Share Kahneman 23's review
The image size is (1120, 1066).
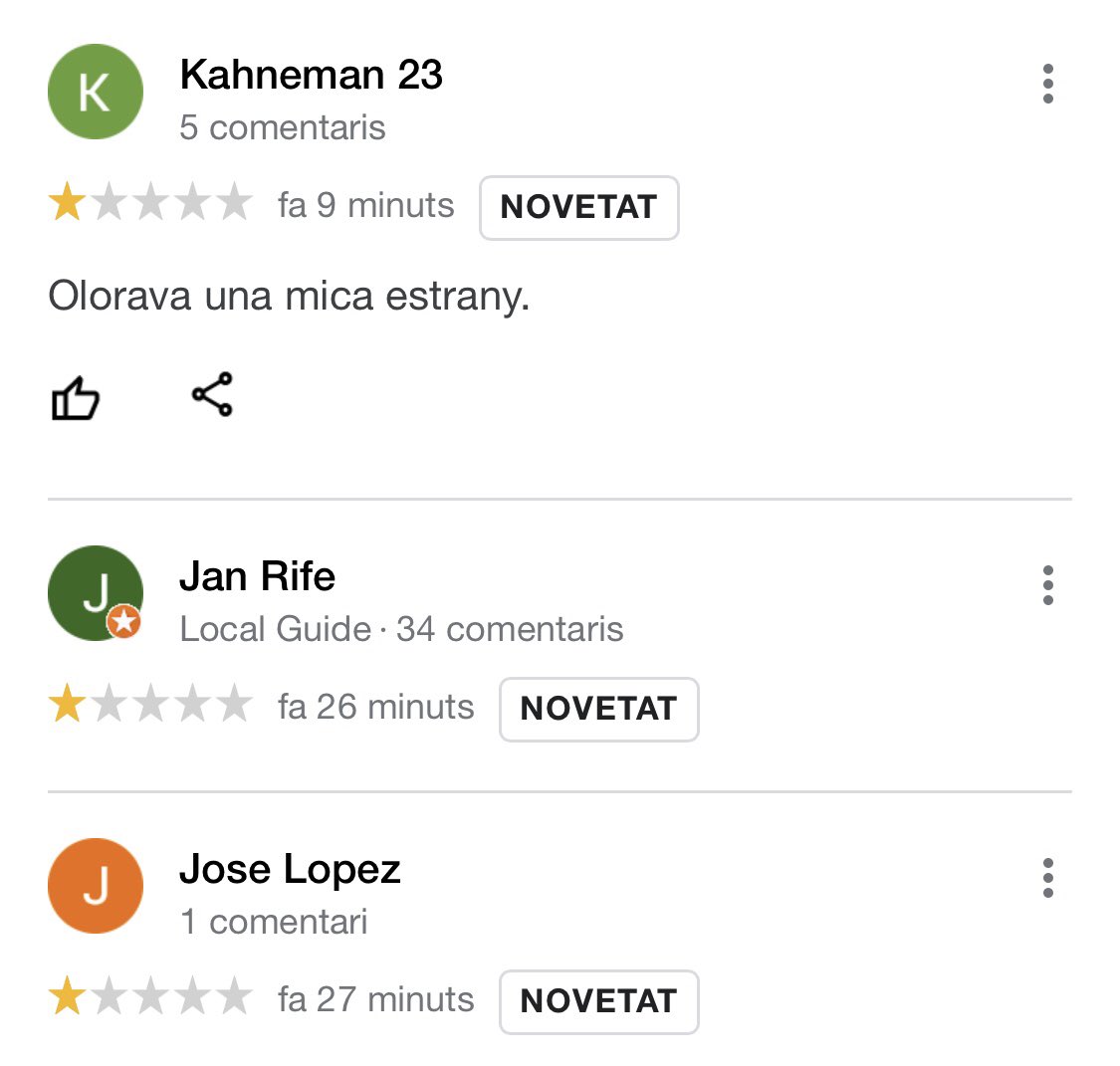[212, 394]
